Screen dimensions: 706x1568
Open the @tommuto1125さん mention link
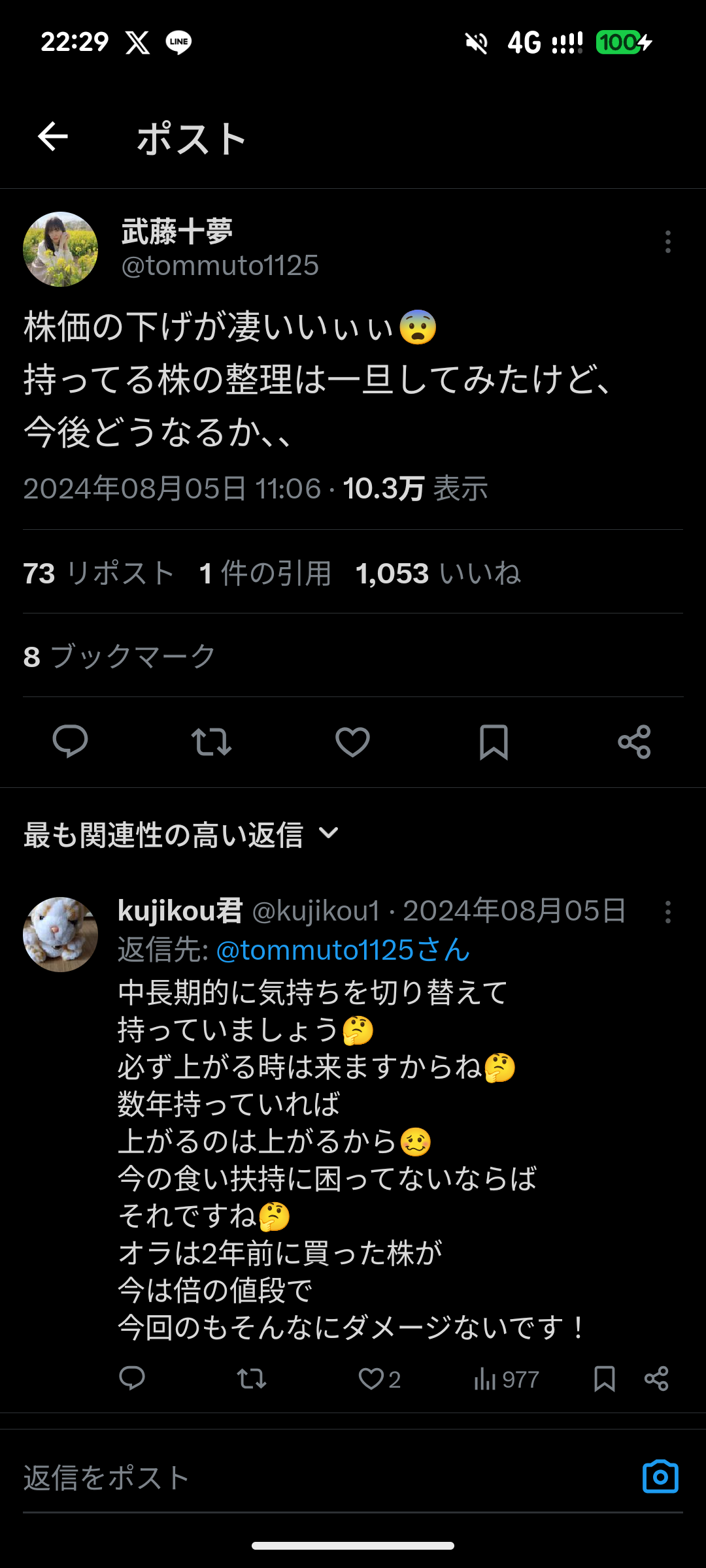coord(343,950)
